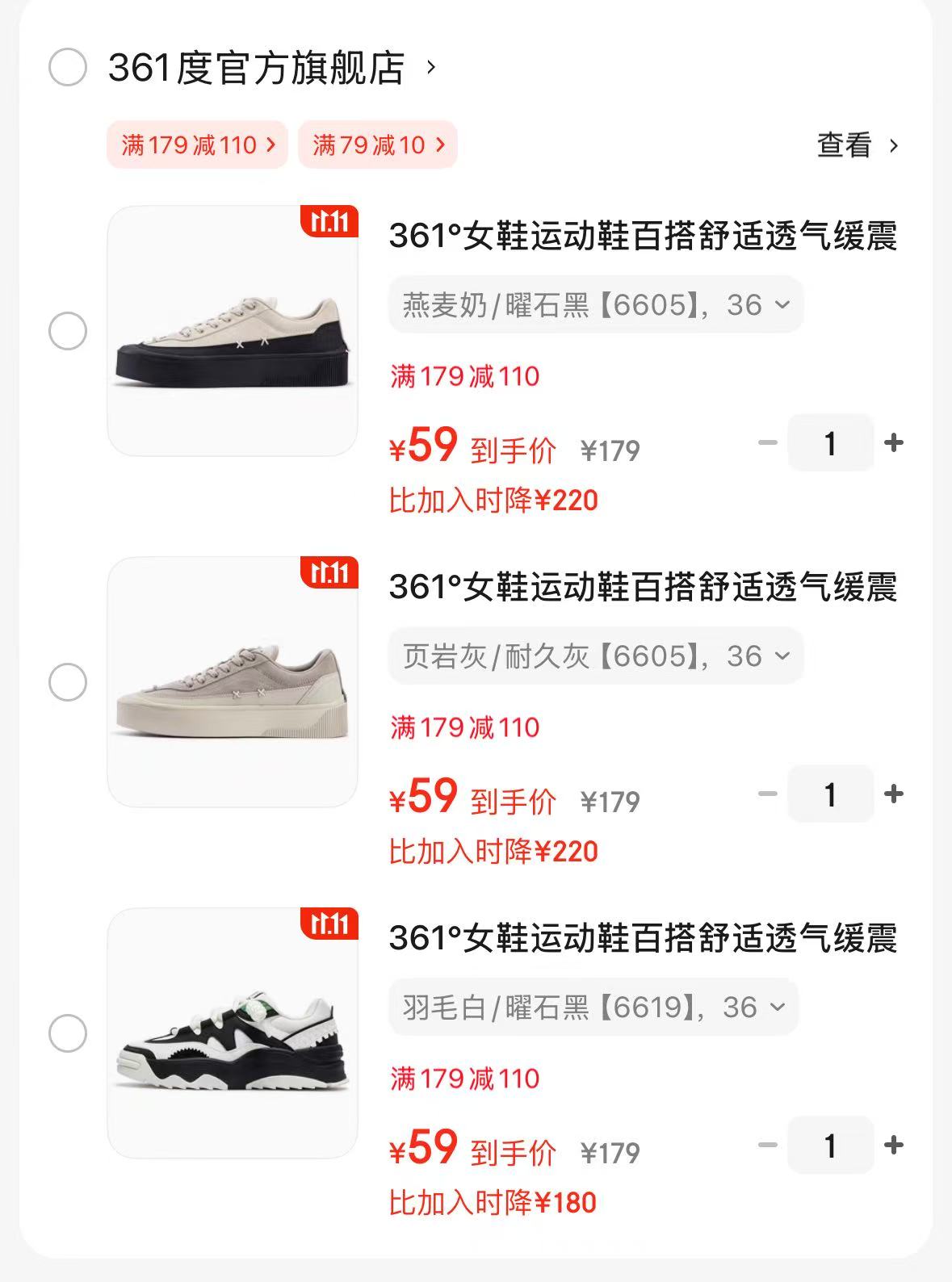This screenshot has width=952, height=1282.
Task: Select all items from 361度官方旗舰店
Action: click(x=68, y=67)
